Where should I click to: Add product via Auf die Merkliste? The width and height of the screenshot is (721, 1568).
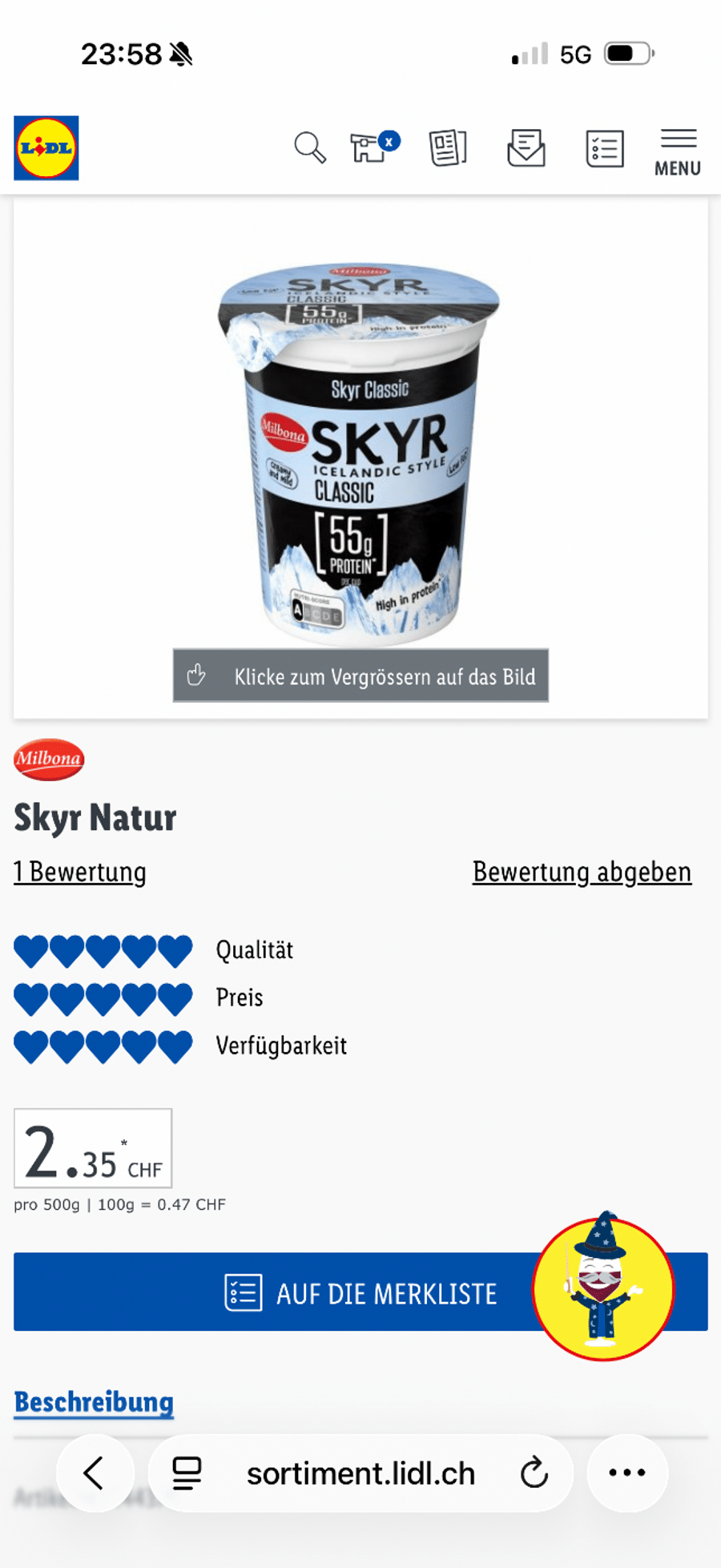pos(360,1293)
